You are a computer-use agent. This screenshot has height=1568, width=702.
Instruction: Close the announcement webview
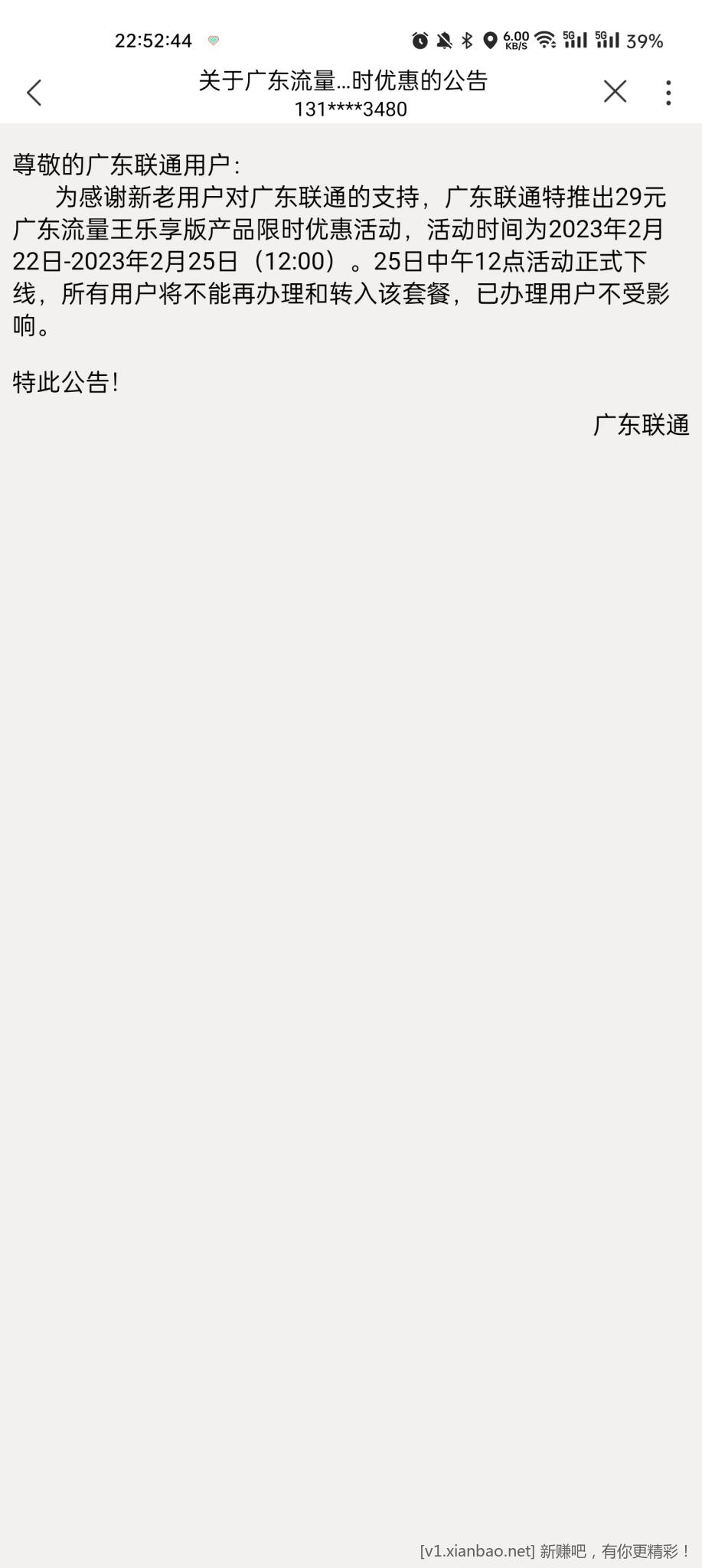pos(615,92)
